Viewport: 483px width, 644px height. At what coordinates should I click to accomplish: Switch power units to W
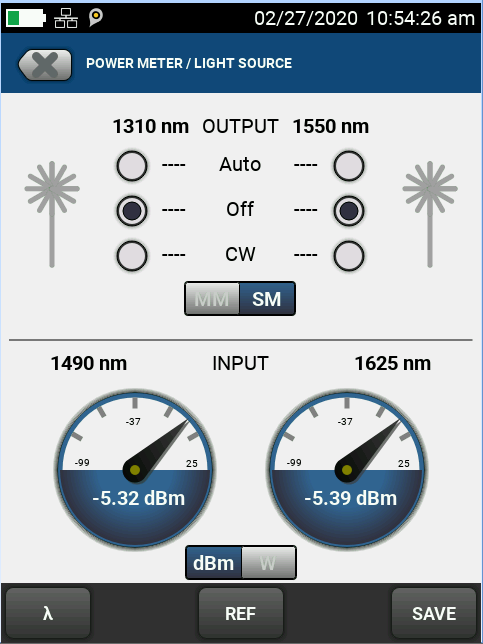click(268, 563)
